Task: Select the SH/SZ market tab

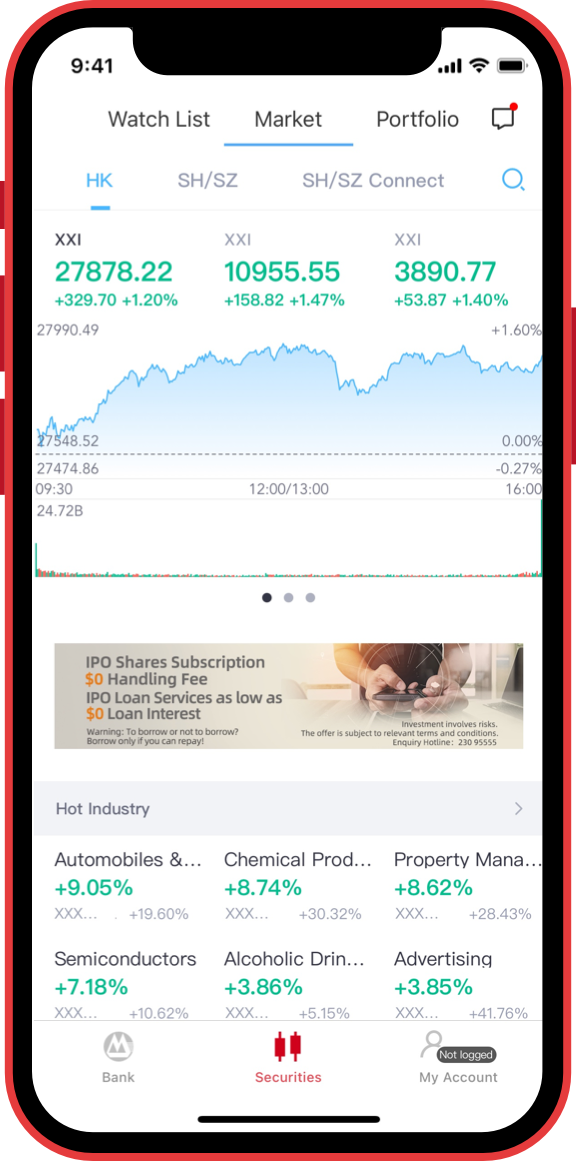Action: click(207, 181)
